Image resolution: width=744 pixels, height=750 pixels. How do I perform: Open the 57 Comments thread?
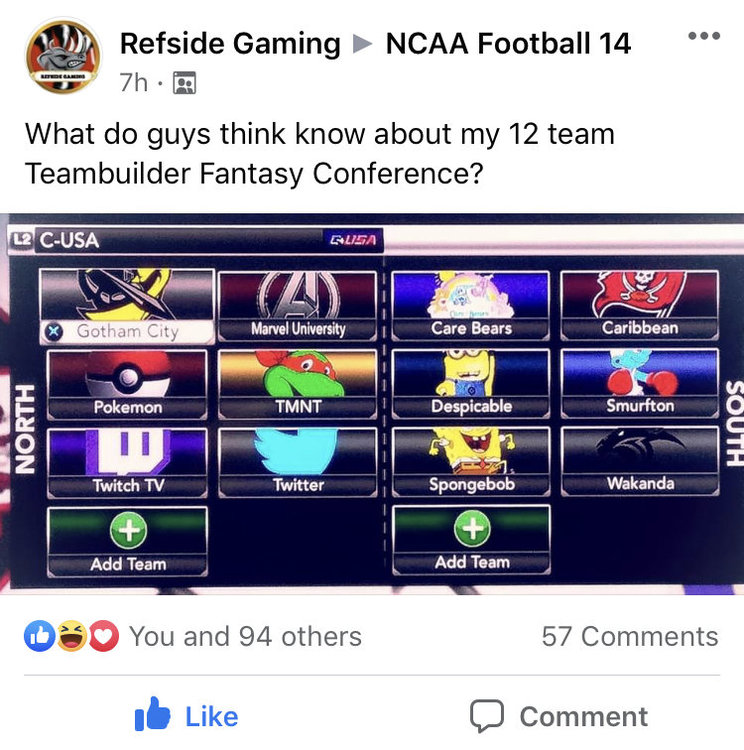(629, 636)
